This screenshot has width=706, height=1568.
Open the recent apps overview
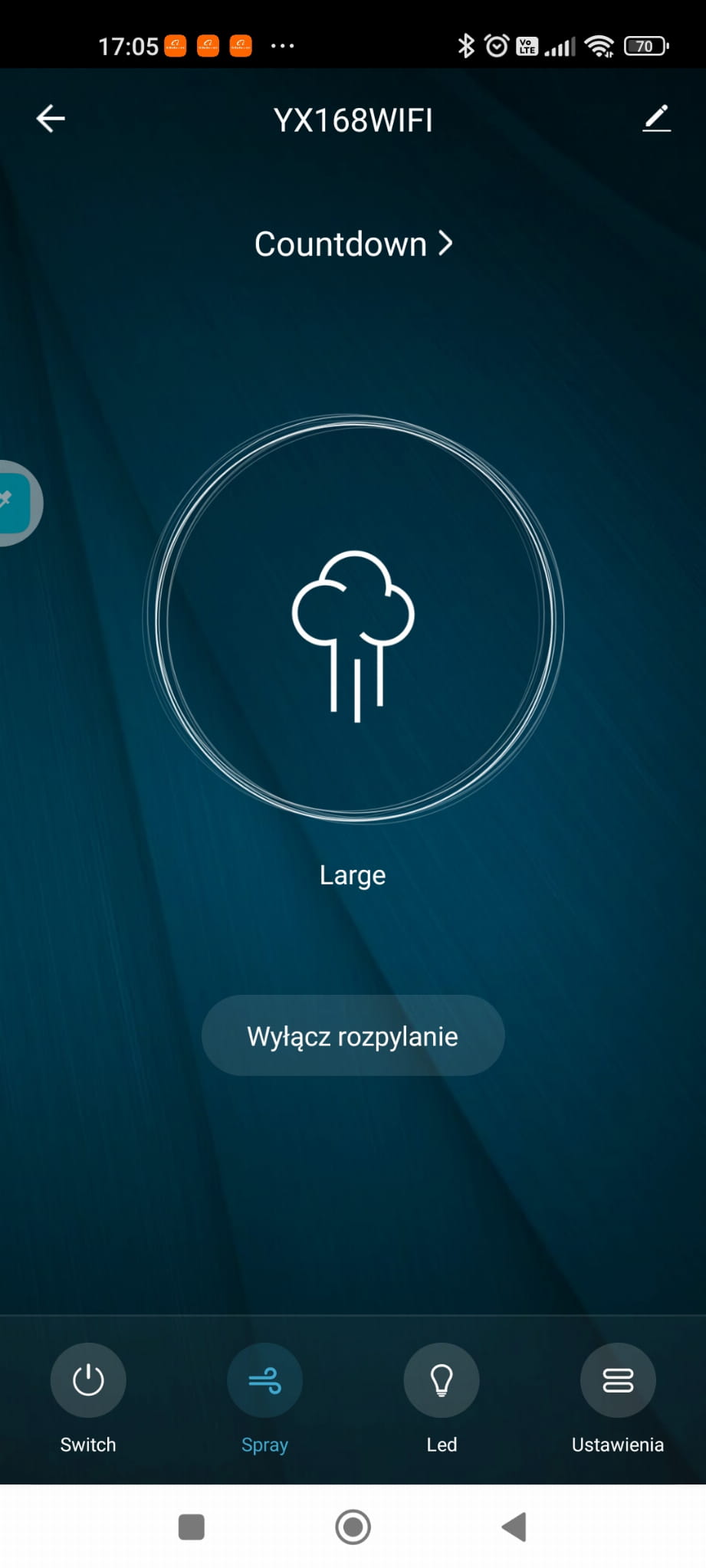pyautogui.click(x=191, y=1527)
